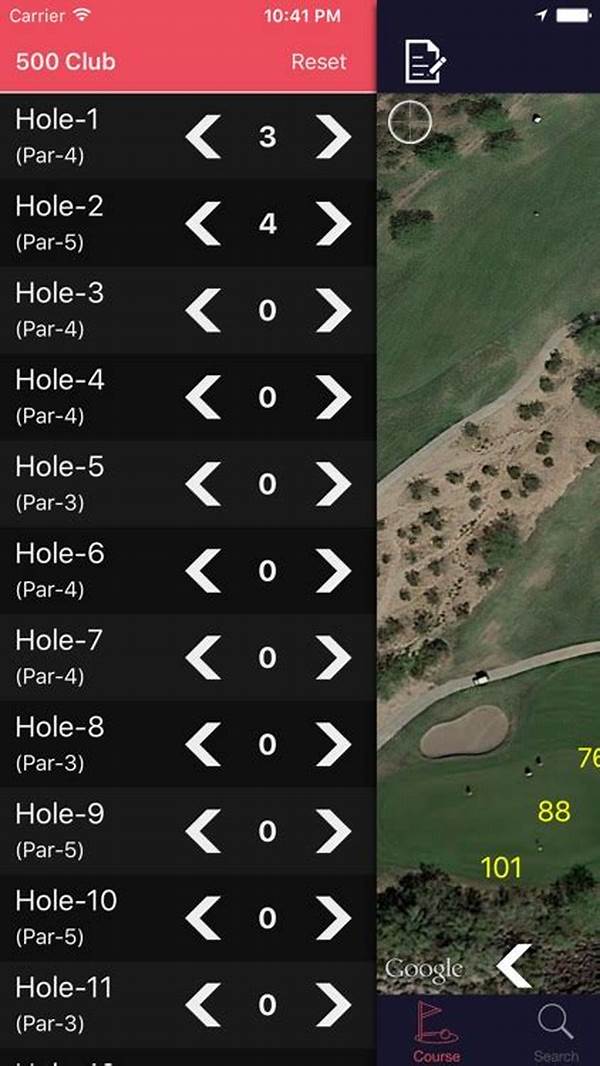Viewport: 600px width, 1066px height.
Task: Switch to the Search tab
Action: 555,1031
